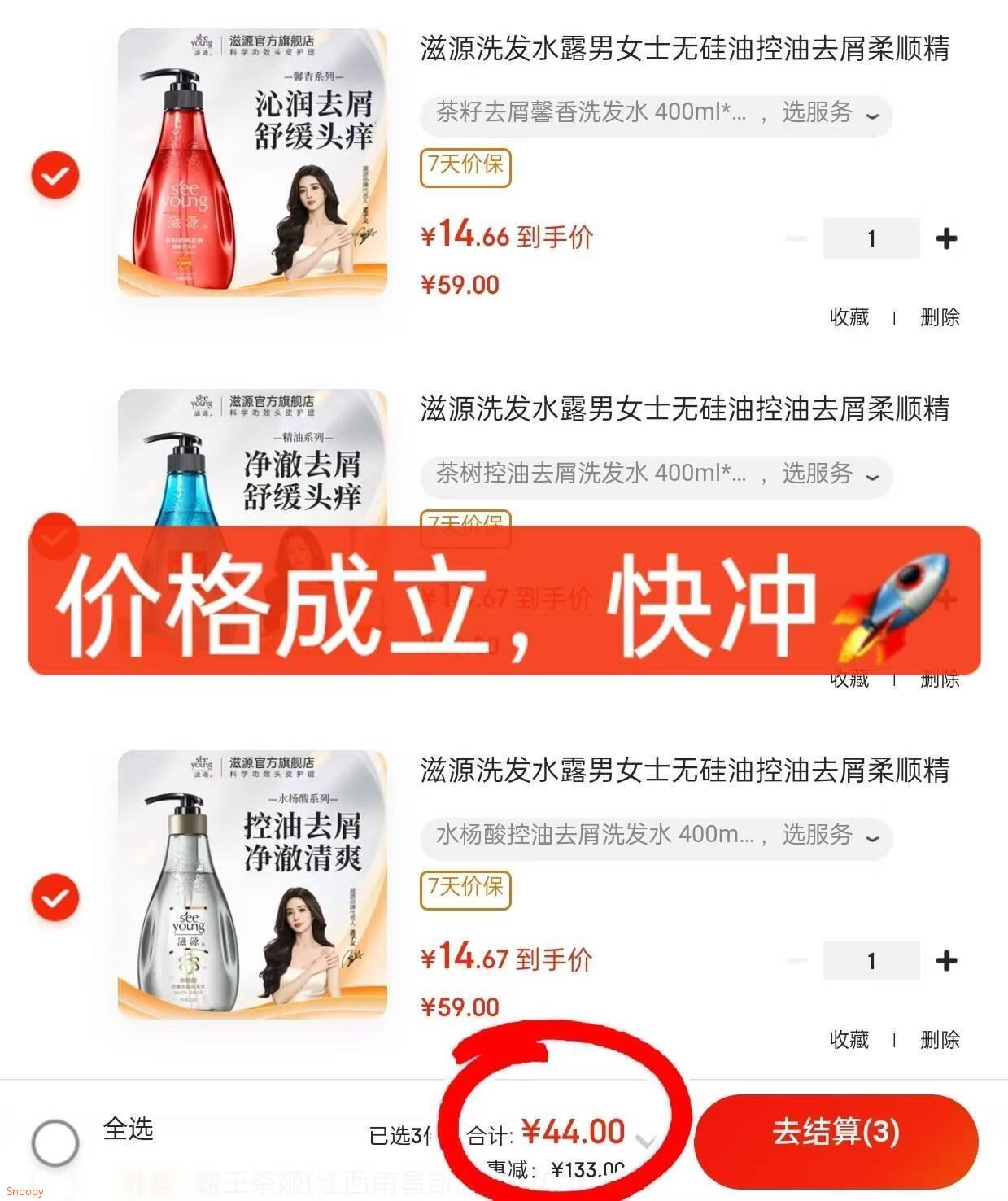This screenshot has width=1008, height=1201.
Task: Open the clear 水杨酸 shampoo product image
Action: 252,884
